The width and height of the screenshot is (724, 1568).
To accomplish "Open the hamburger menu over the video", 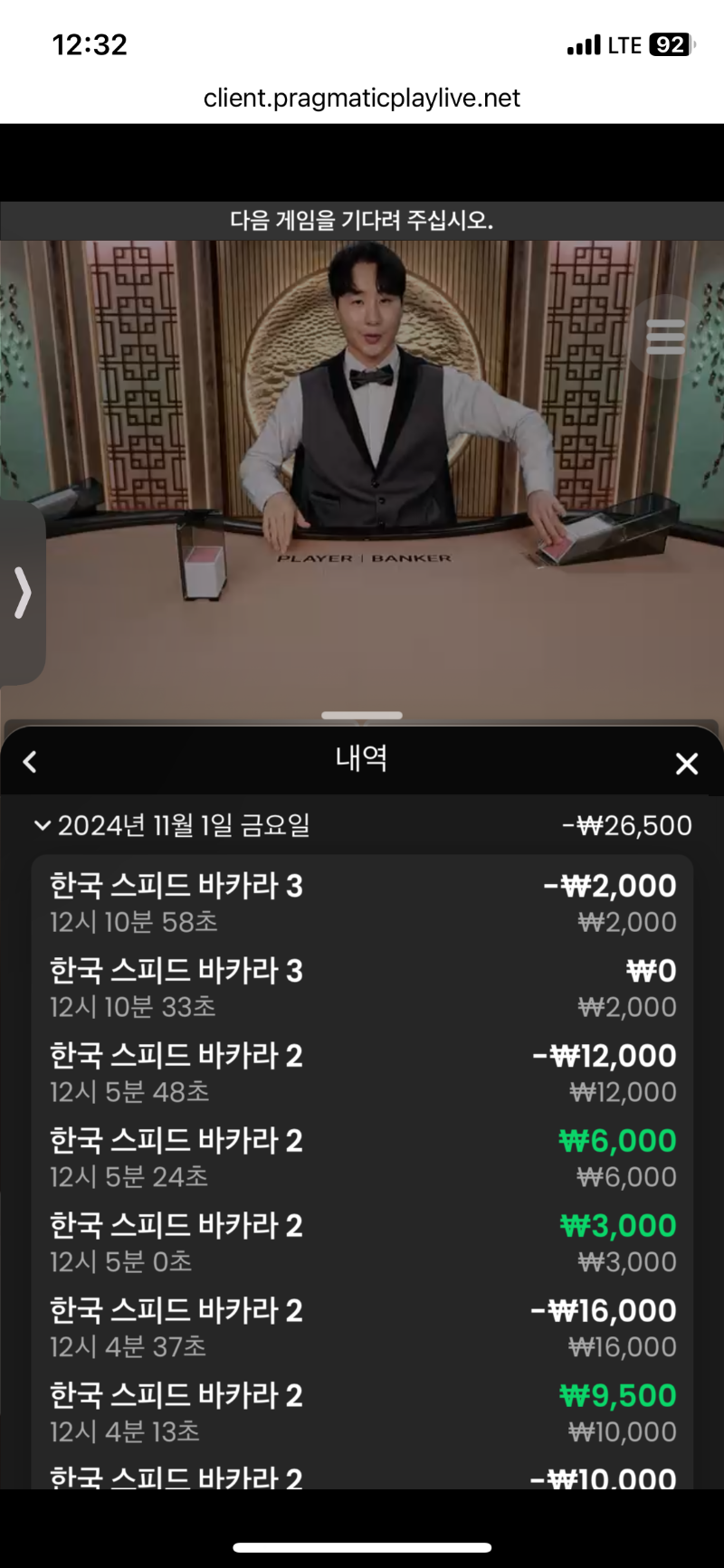I will pos(665,337).
